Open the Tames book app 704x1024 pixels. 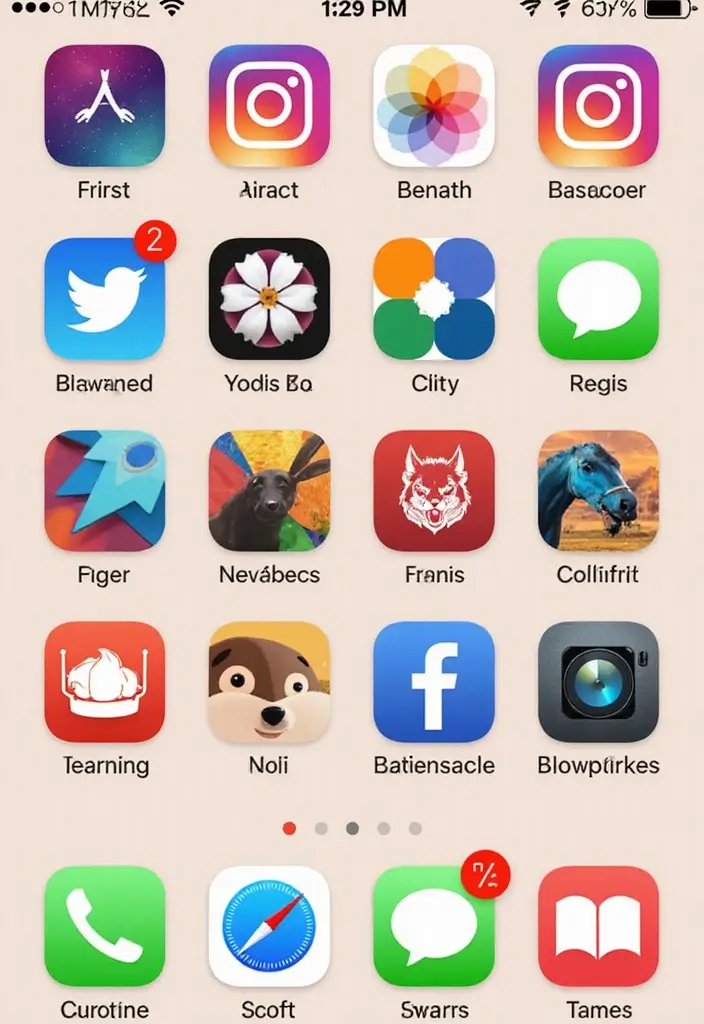(x=598, y=926)
